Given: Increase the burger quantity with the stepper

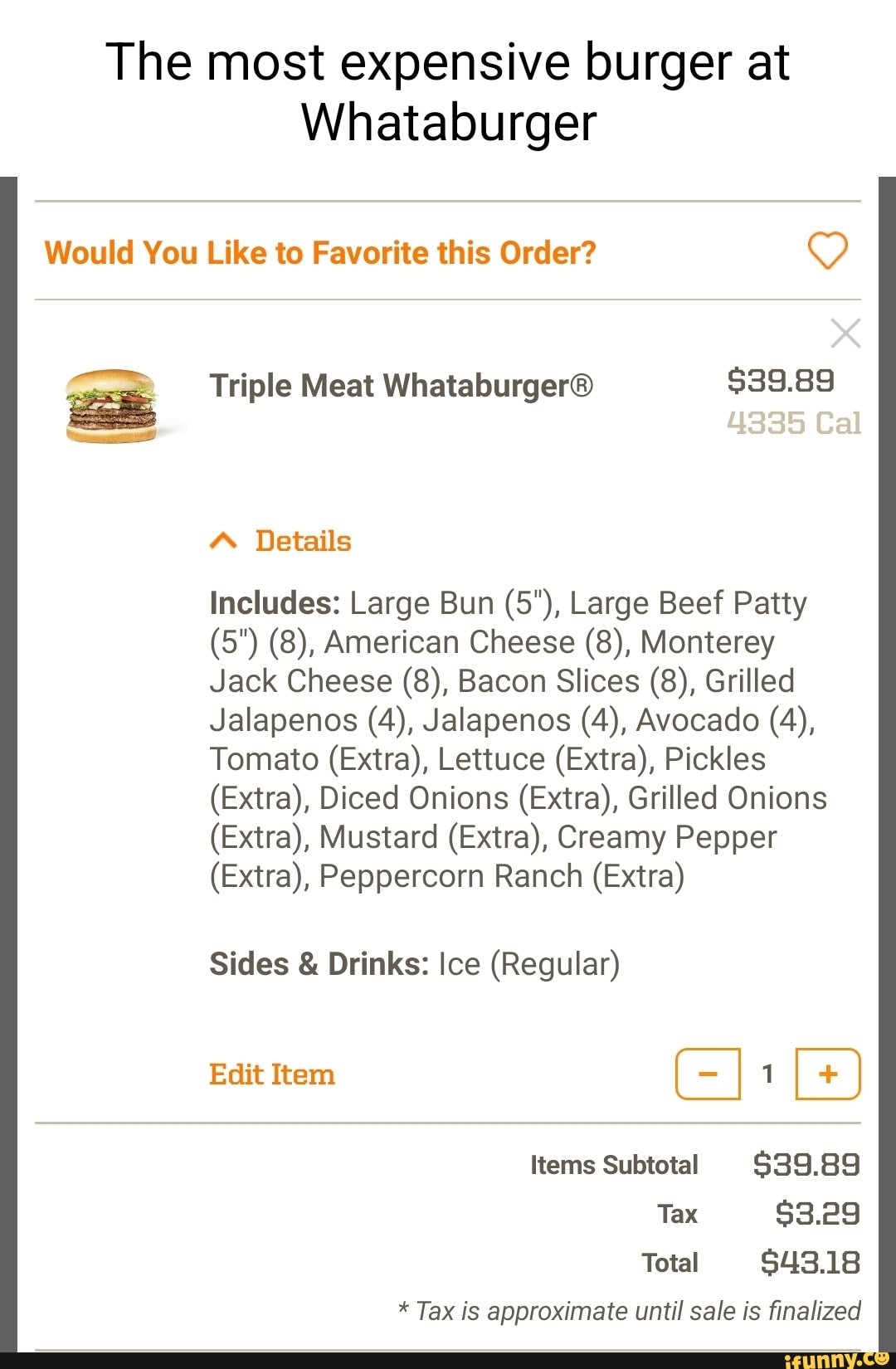Looking at the screenshot, I should click(x=826, y=1073).
